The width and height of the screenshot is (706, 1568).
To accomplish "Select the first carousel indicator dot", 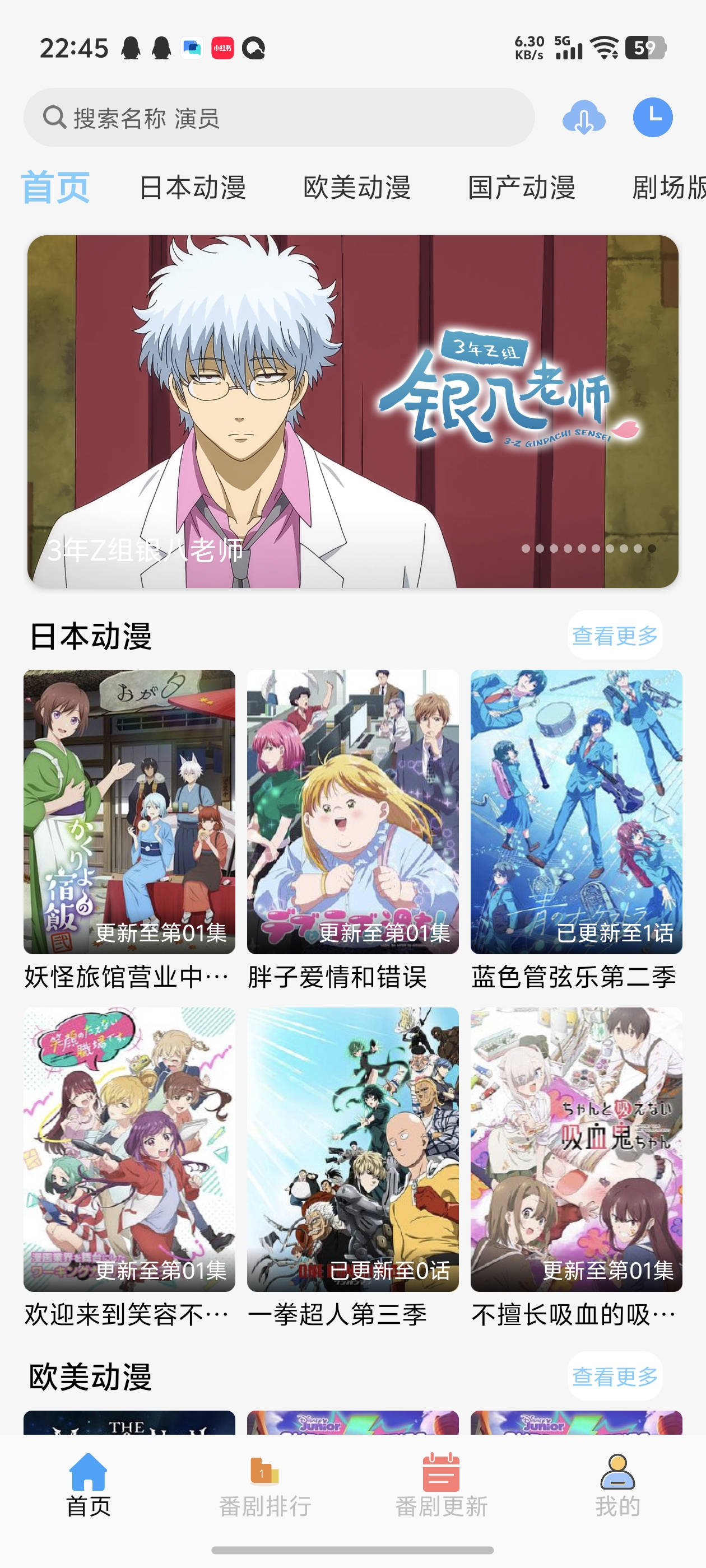I will click(527, 548).
